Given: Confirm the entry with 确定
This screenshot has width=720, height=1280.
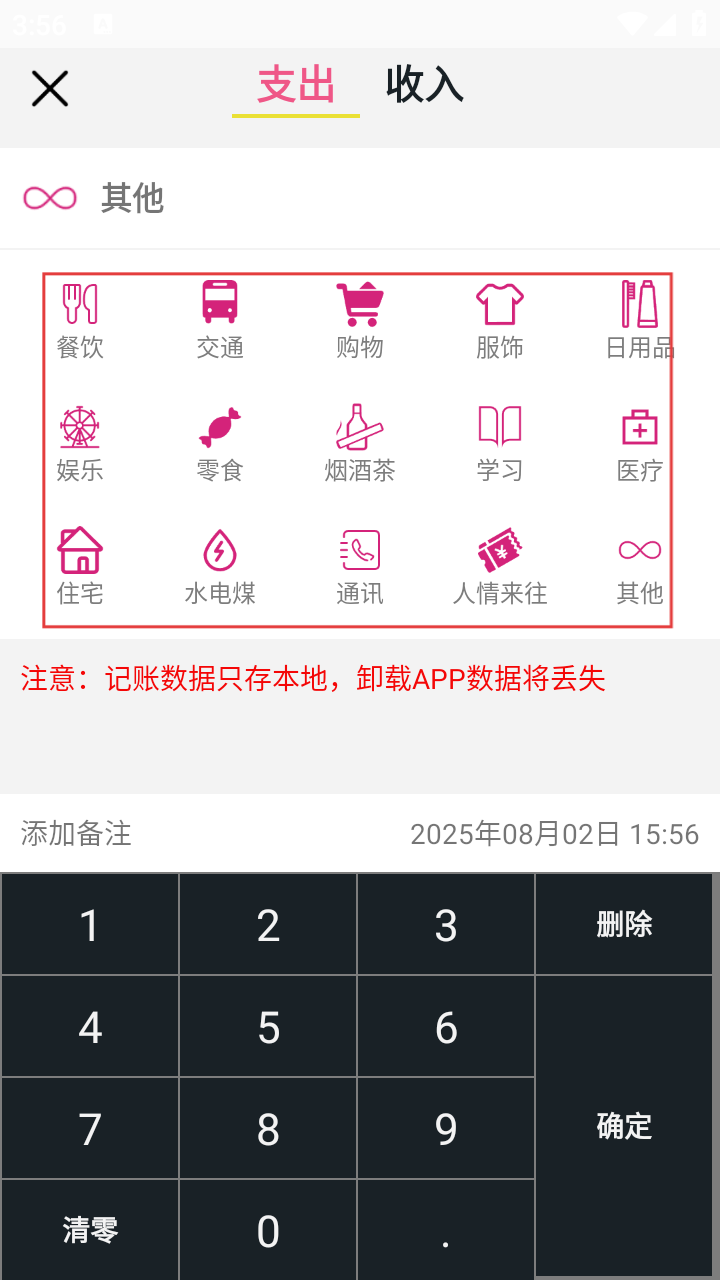Looking at the screenshot, I should pyautogui.click(x=624, y=1126).
